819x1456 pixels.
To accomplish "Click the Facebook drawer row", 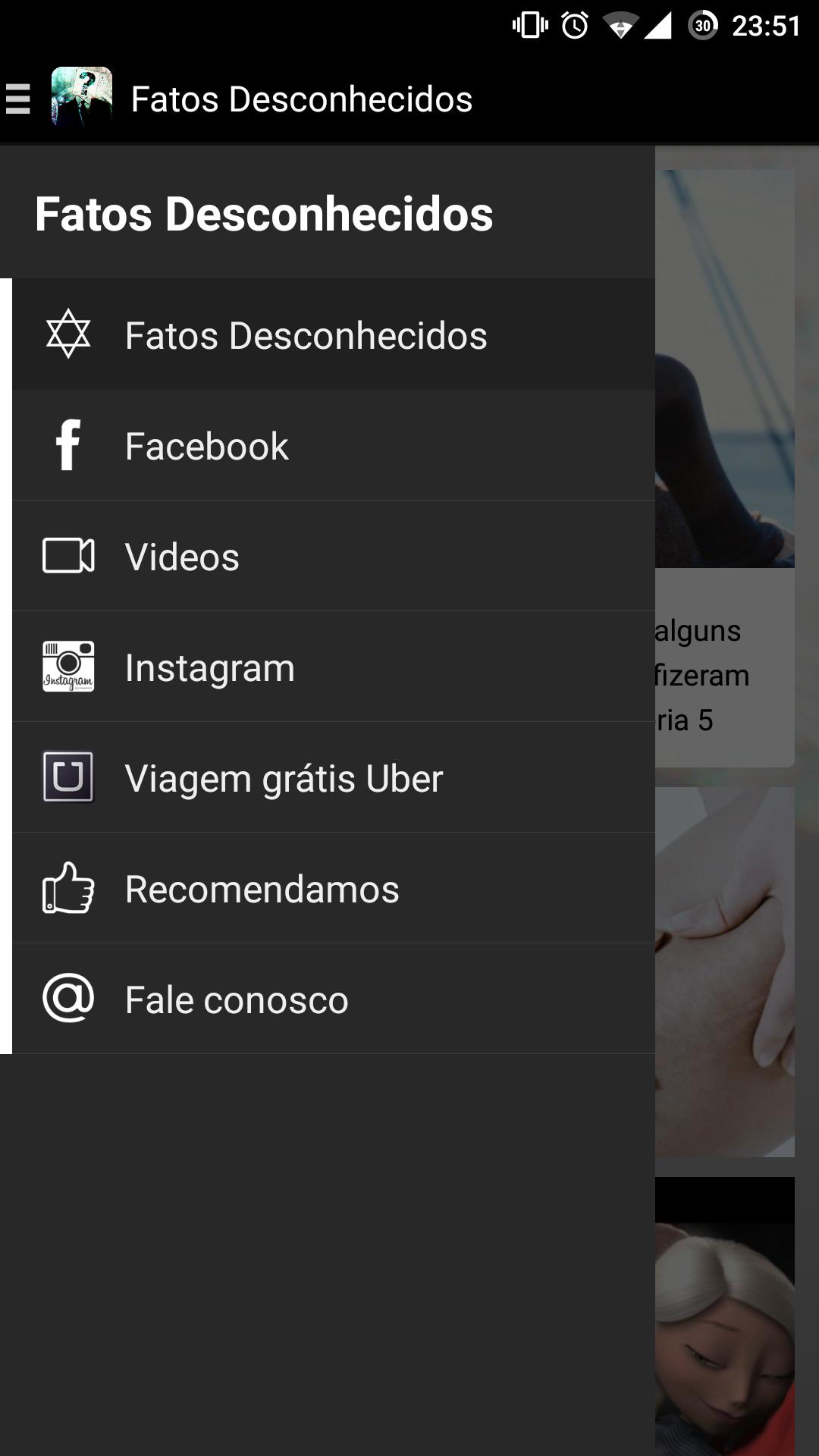I will tap(208, 444).
